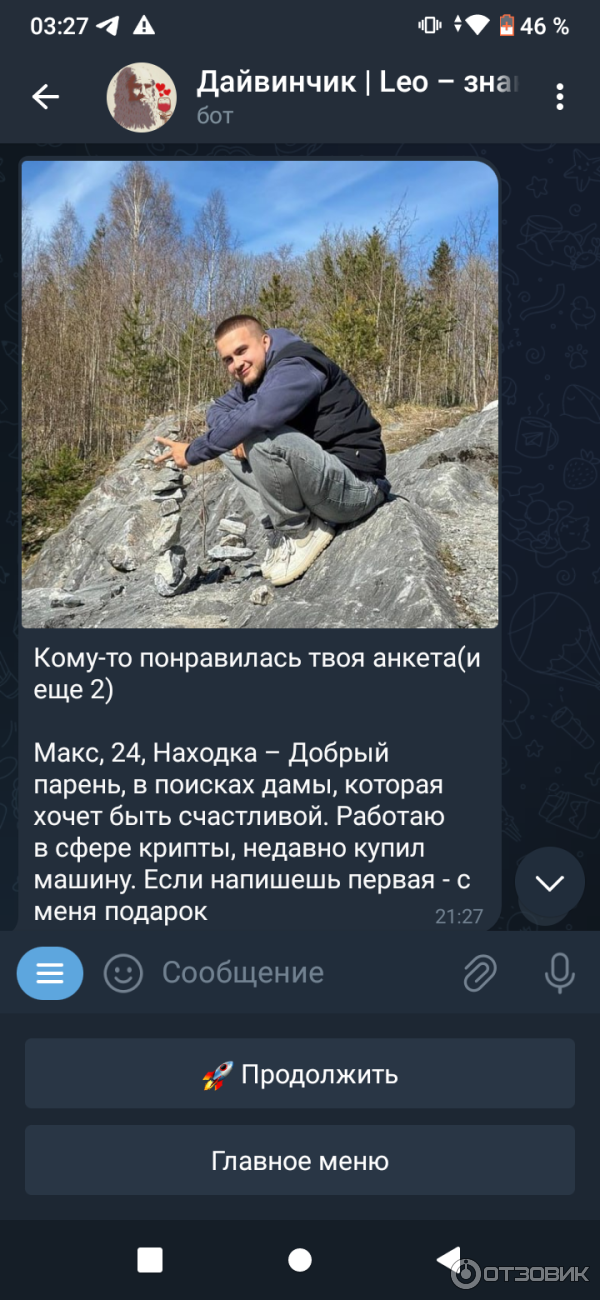Record a voice message with the microphone
Viewport: 600px width, 1300px height.
coord(559,973)
